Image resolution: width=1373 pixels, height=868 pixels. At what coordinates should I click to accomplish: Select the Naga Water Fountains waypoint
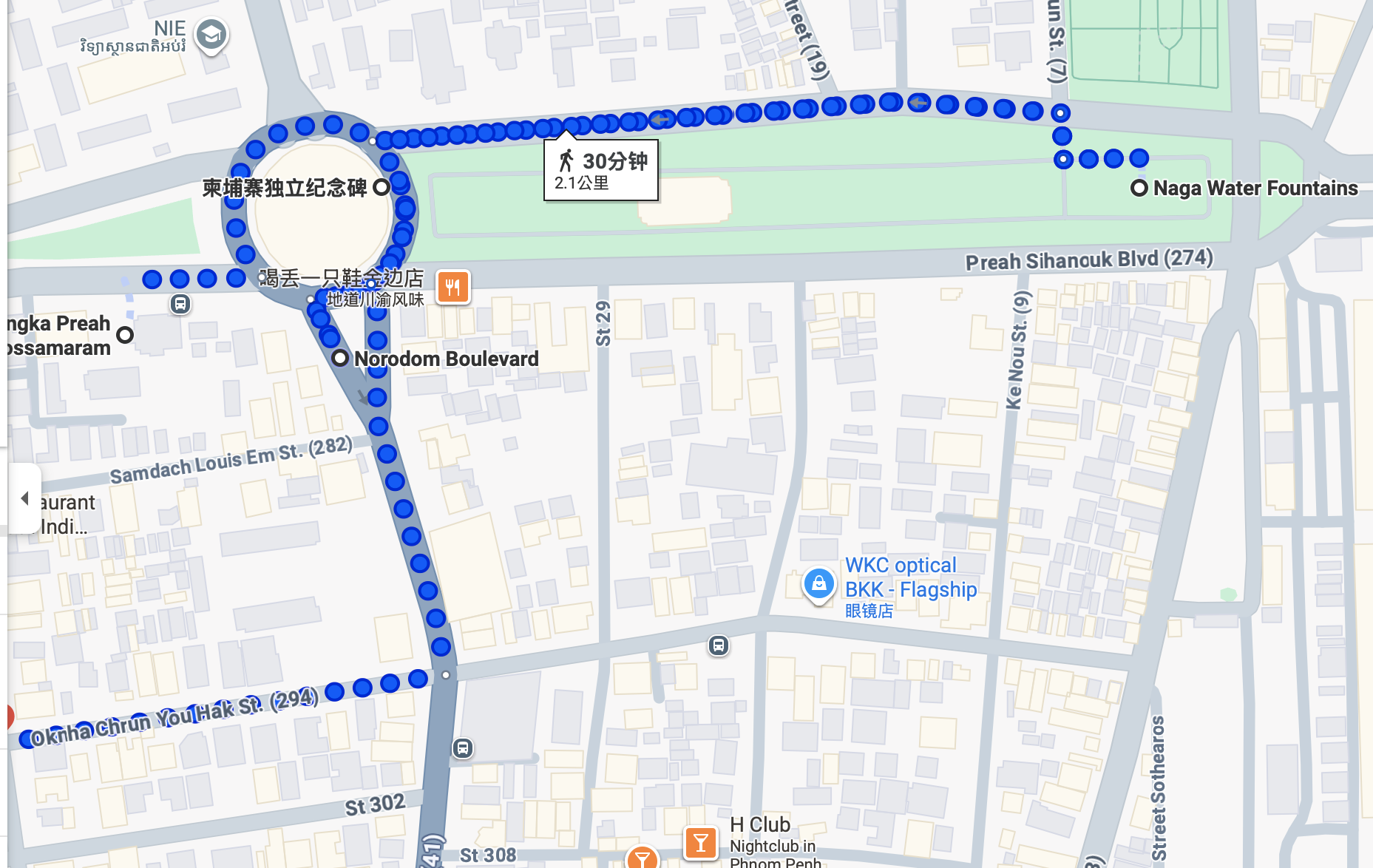(1139, 188)
